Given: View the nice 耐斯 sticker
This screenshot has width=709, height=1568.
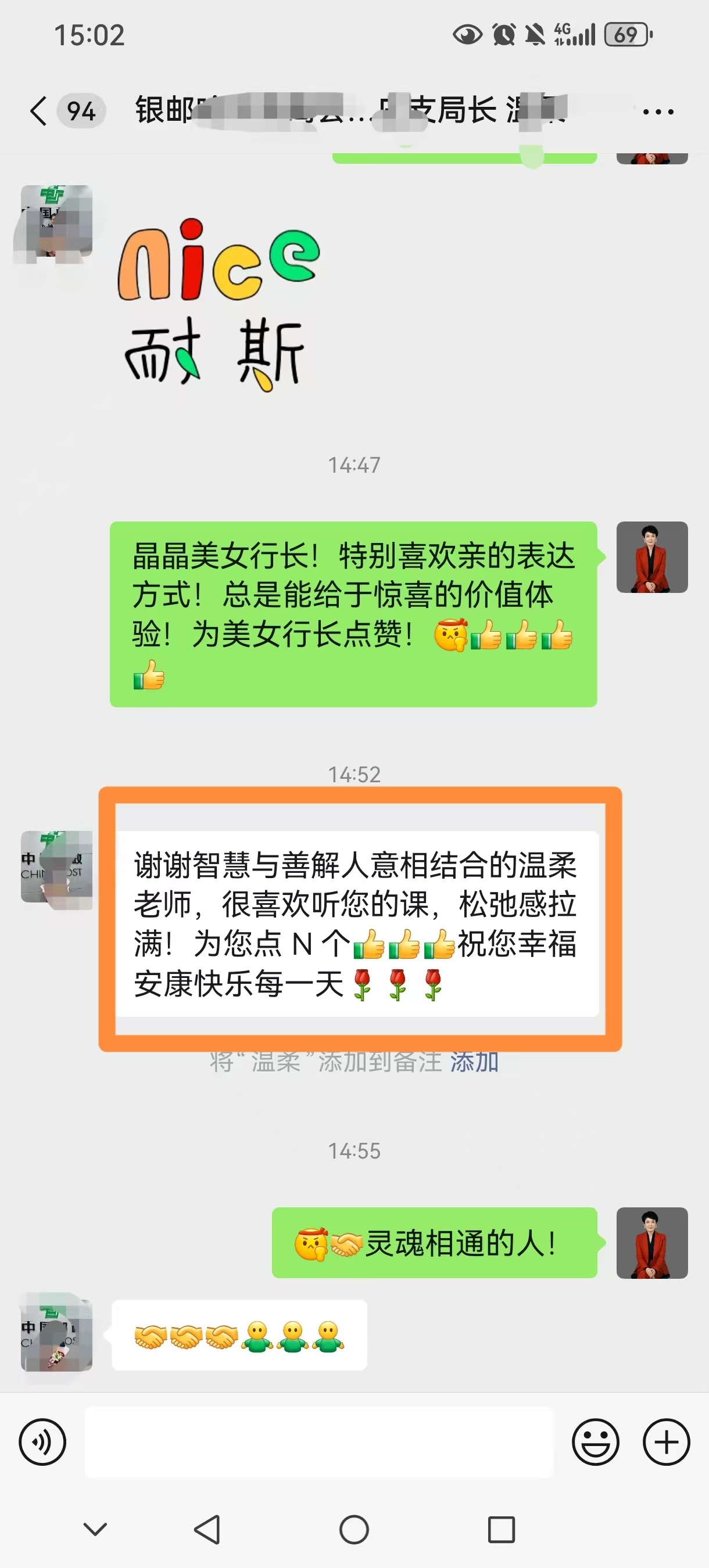Looking at the screenshot, I should click(x=218, y=304).
